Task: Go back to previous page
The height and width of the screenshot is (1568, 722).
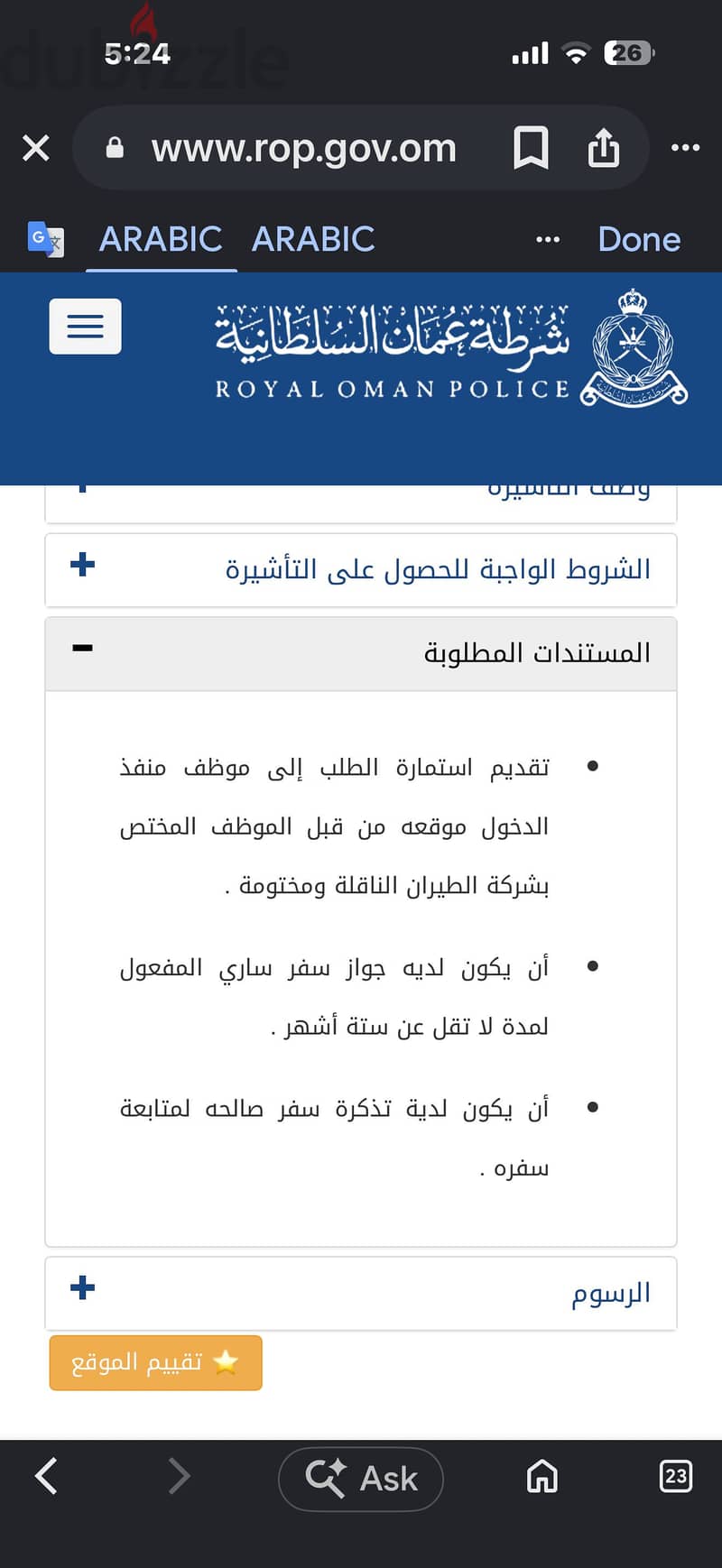Action: click(x=47, y=1477)
